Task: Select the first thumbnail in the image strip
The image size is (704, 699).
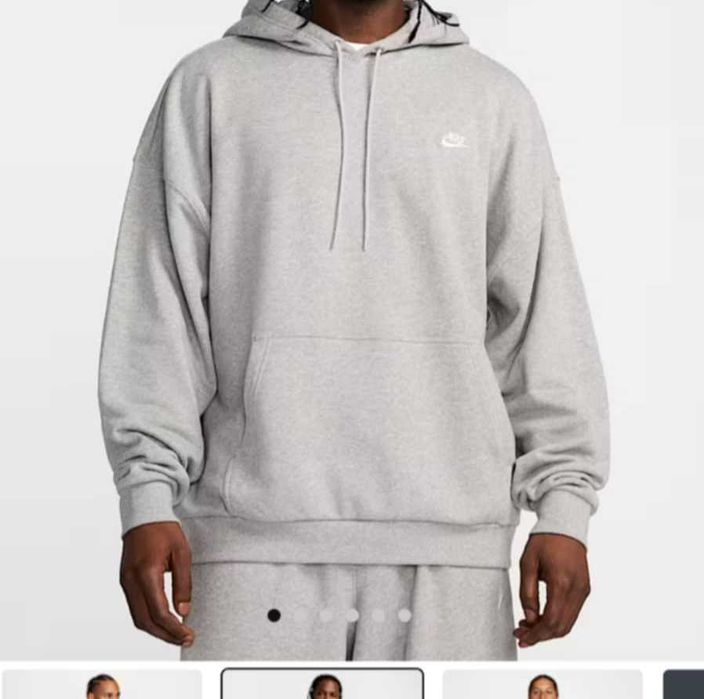Action: [x=102, y=685]
